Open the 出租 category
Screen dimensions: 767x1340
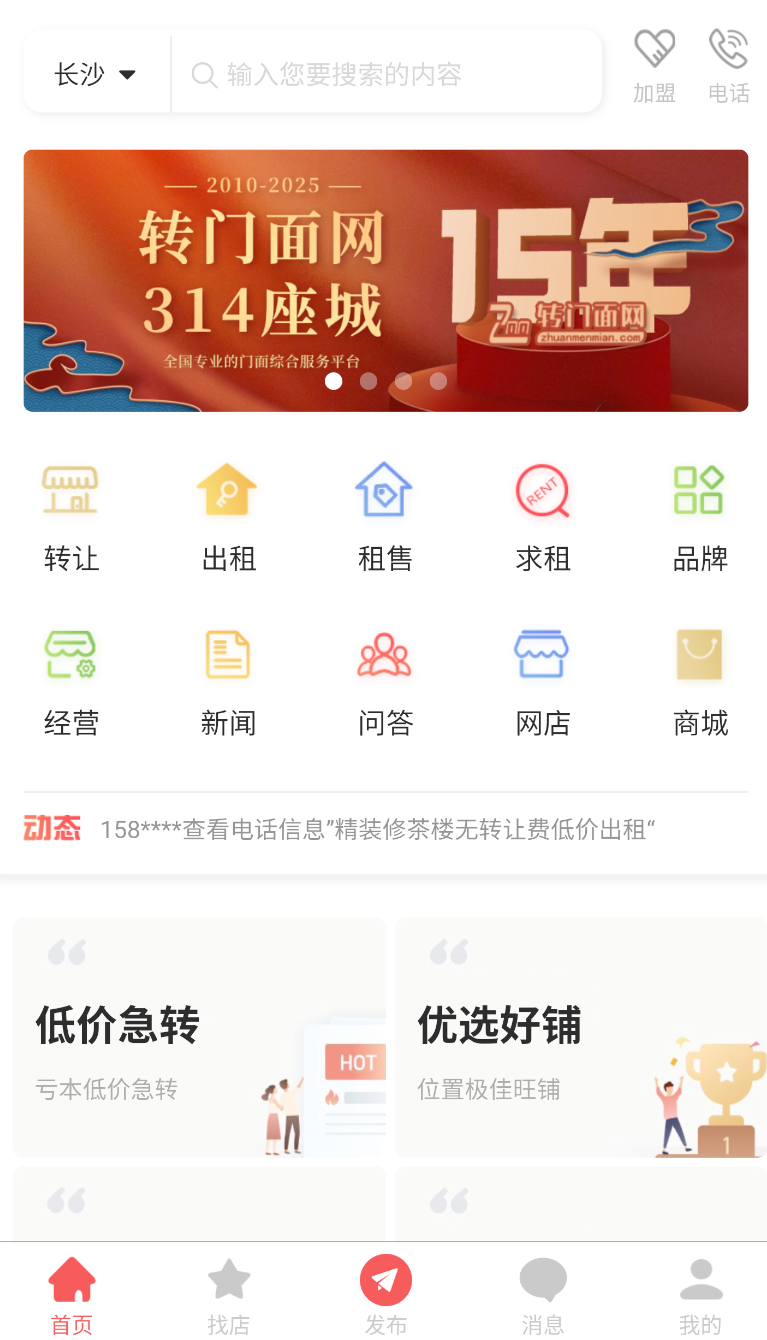coord(228,516)
